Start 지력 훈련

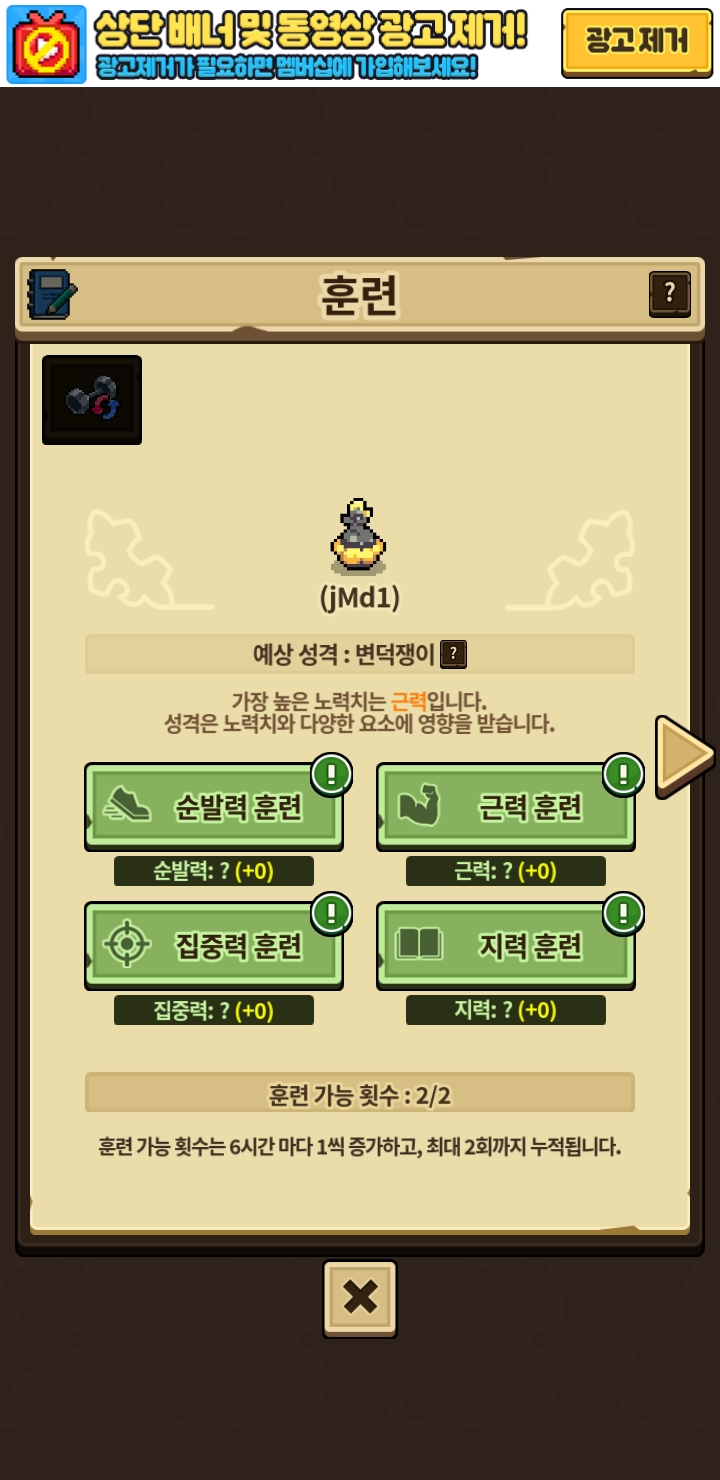506,946
